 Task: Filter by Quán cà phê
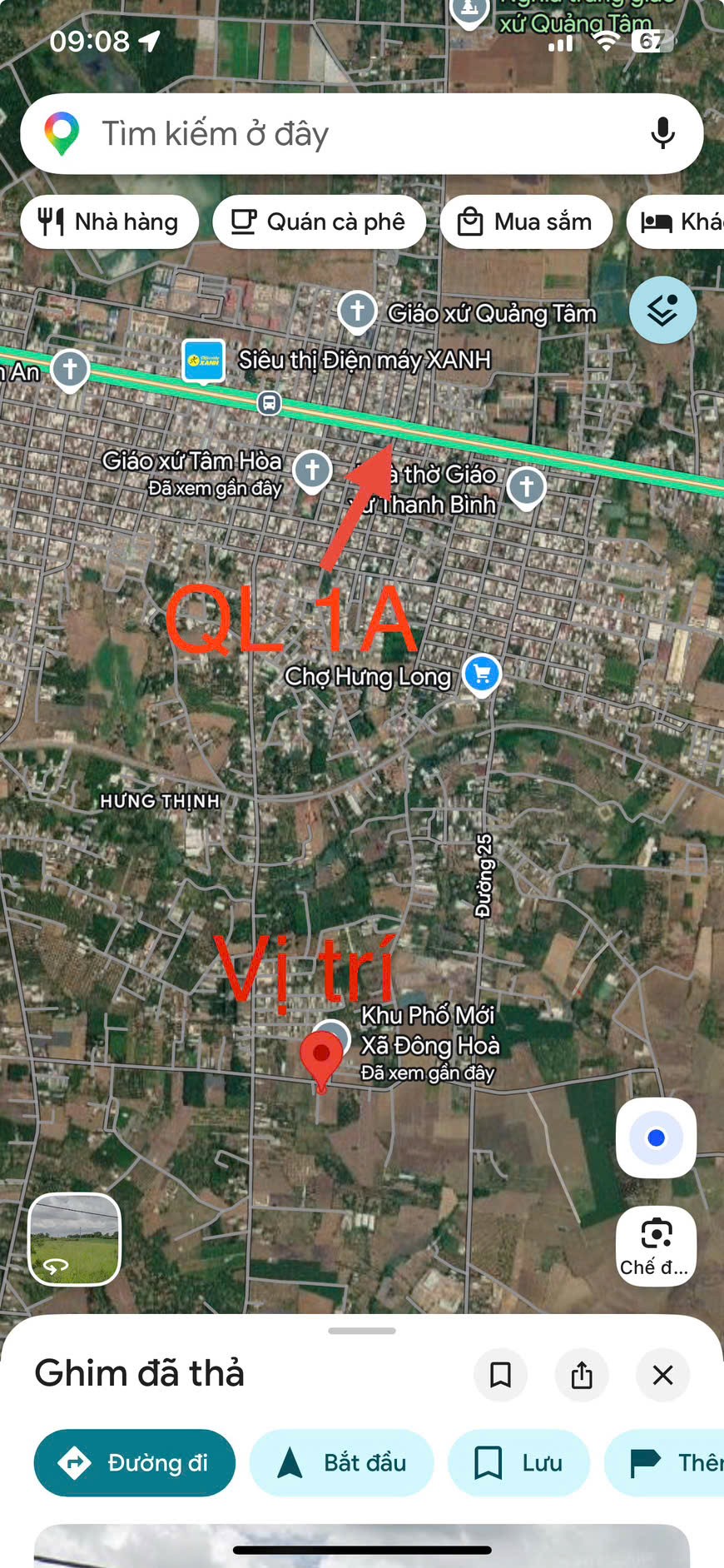click(320, 222)
